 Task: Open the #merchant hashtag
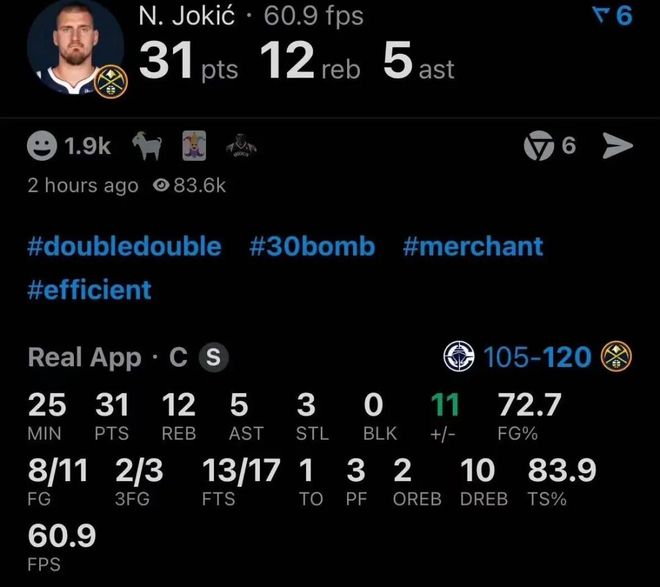(x=473, y=246)
